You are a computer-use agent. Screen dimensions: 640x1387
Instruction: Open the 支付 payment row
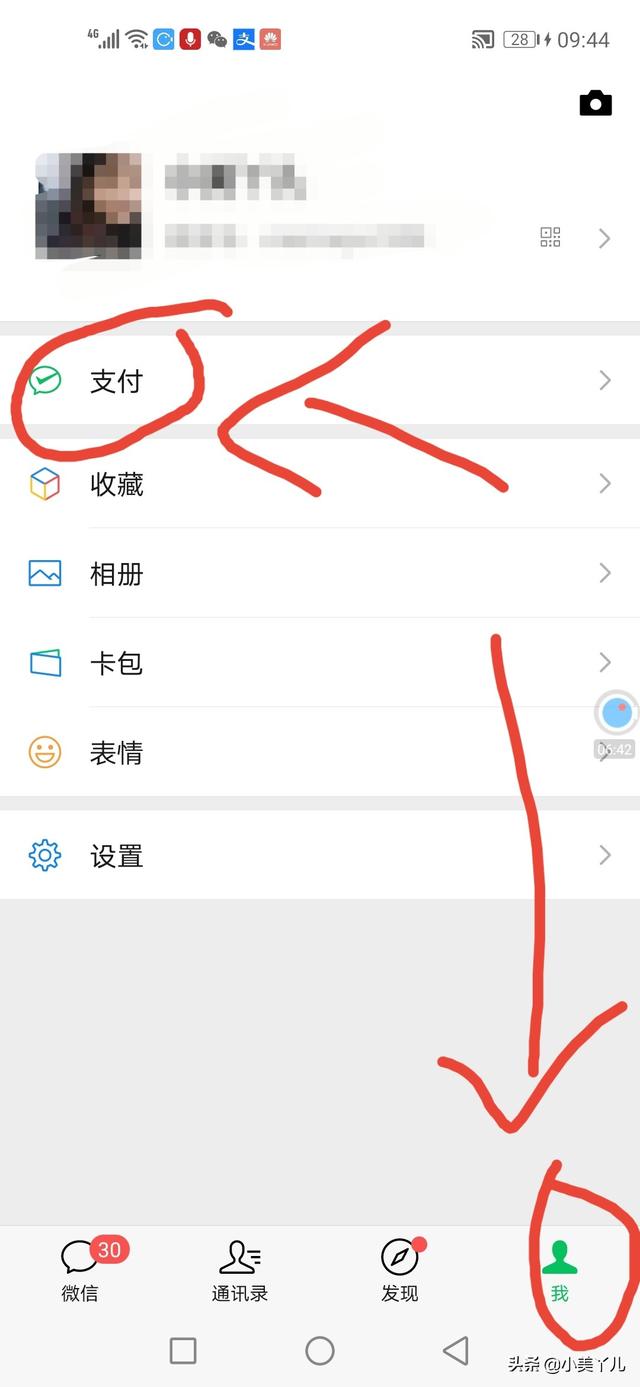click(320, 380)
